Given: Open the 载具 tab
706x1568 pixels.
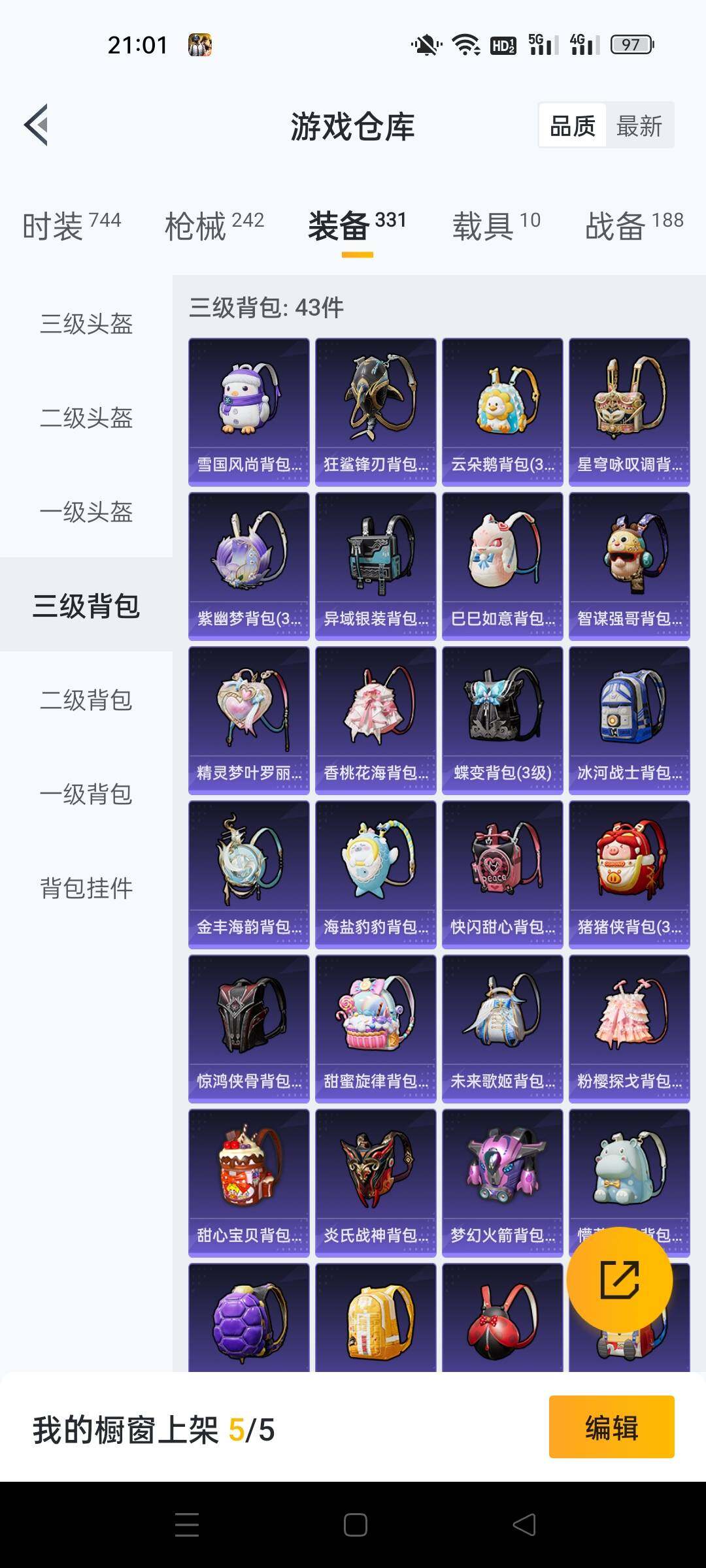Looking at the screenshot, I should 496,225.
